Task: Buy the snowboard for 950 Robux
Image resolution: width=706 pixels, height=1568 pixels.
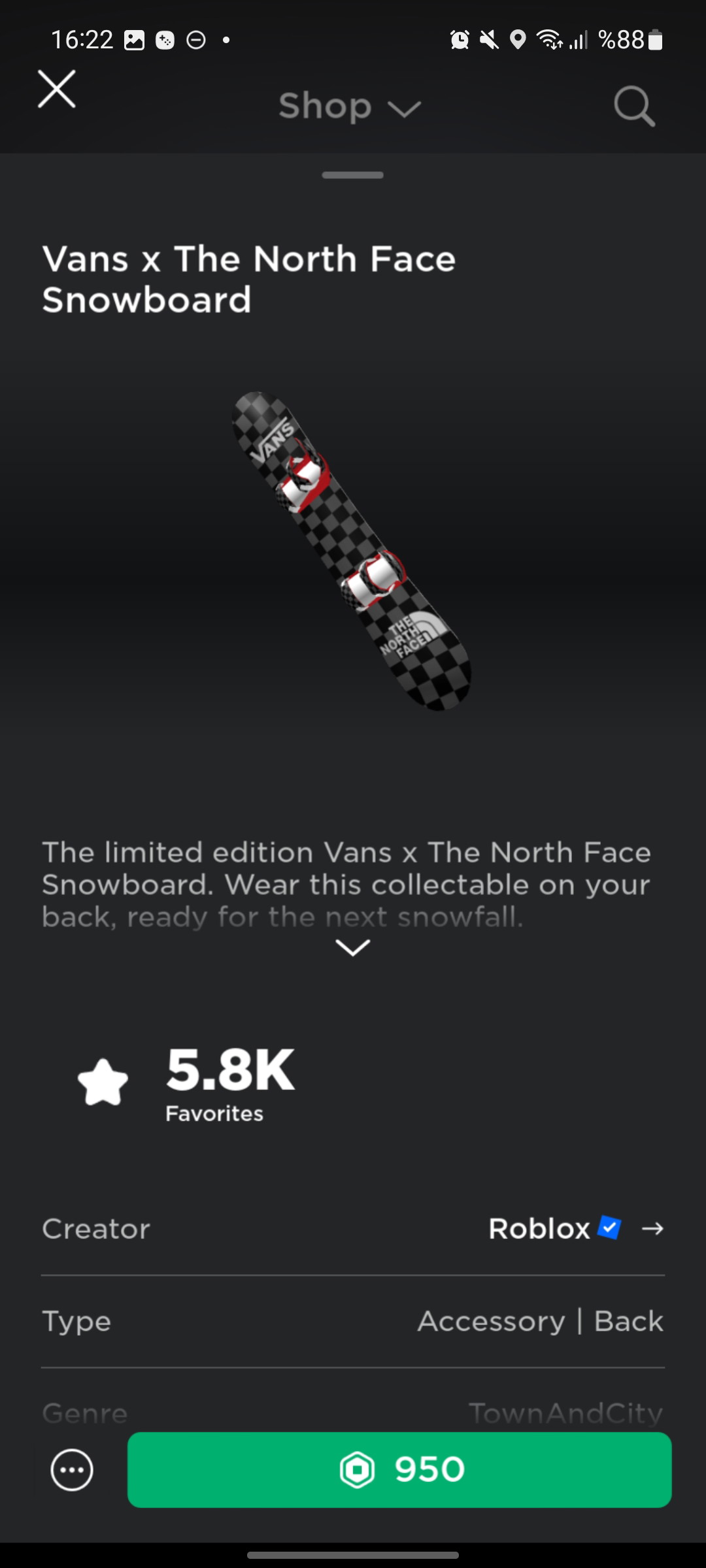Action: (x=399, y=1470)
